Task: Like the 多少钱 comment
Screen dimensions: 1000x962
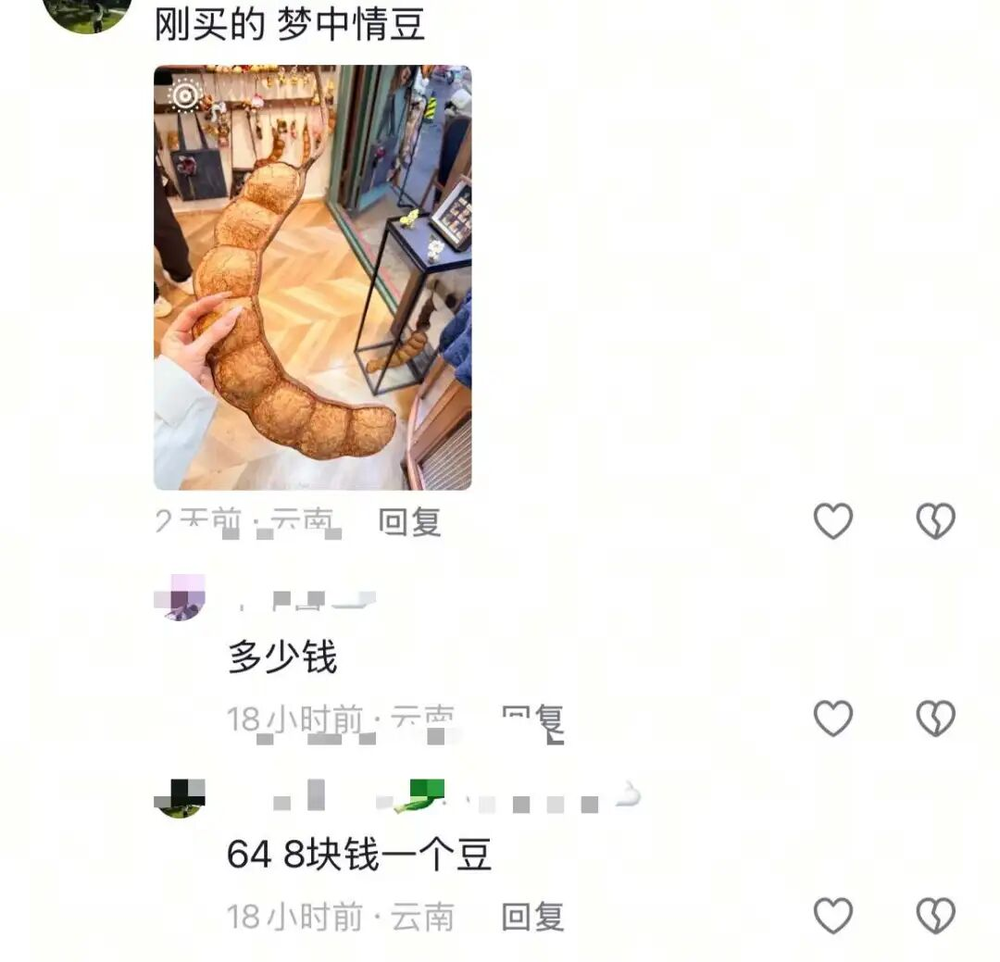Action: 833,718
